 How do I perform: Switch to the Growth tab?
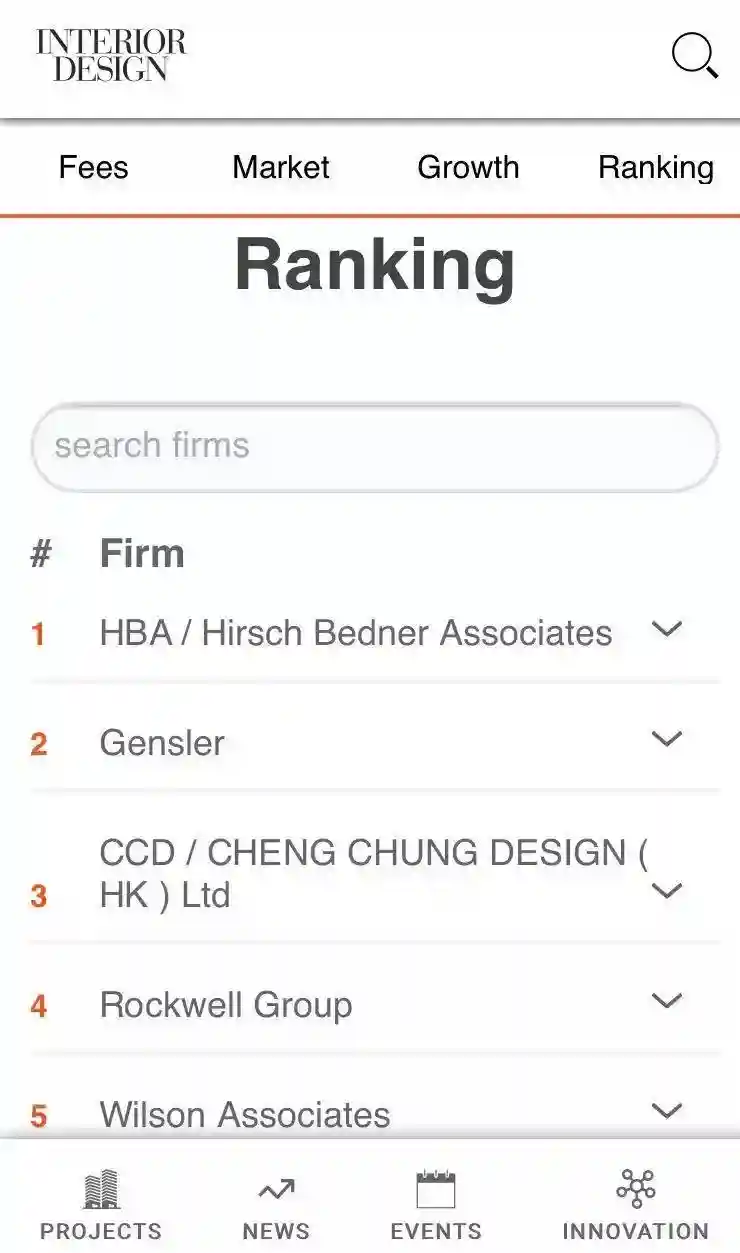[468, 167]
